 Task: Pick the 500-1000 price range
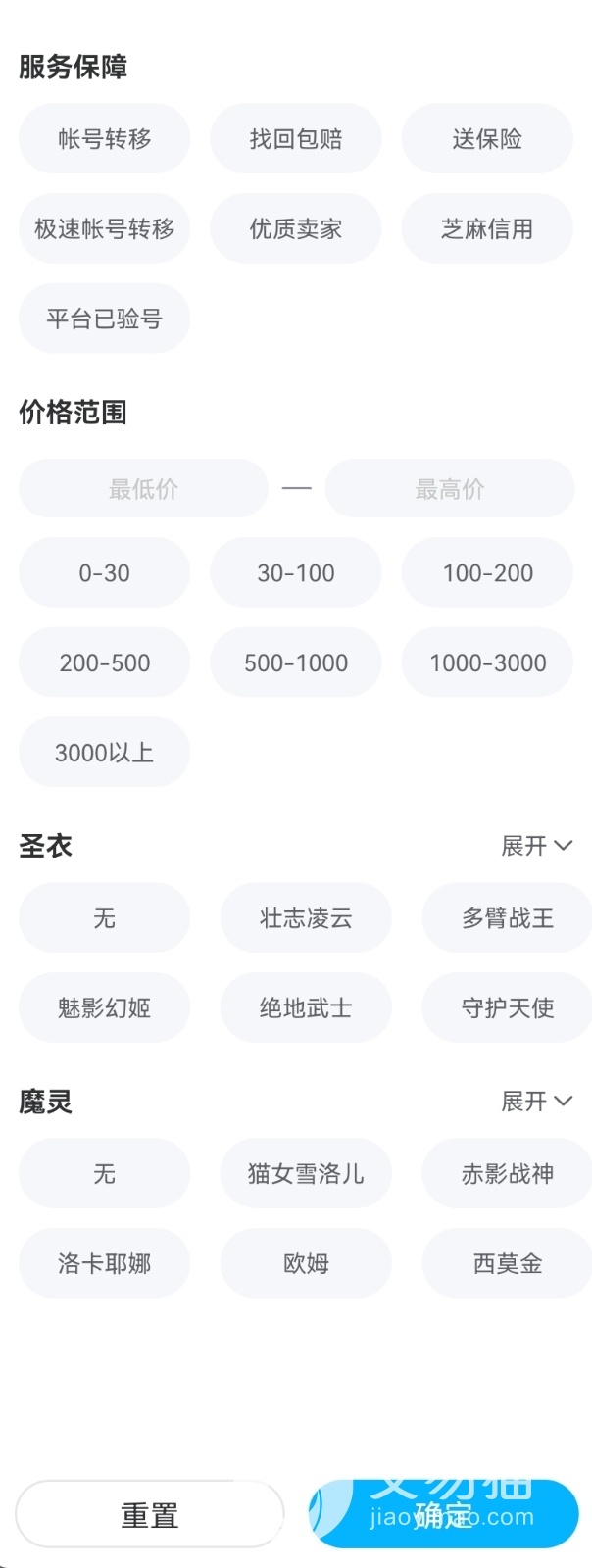coord(295,663)
